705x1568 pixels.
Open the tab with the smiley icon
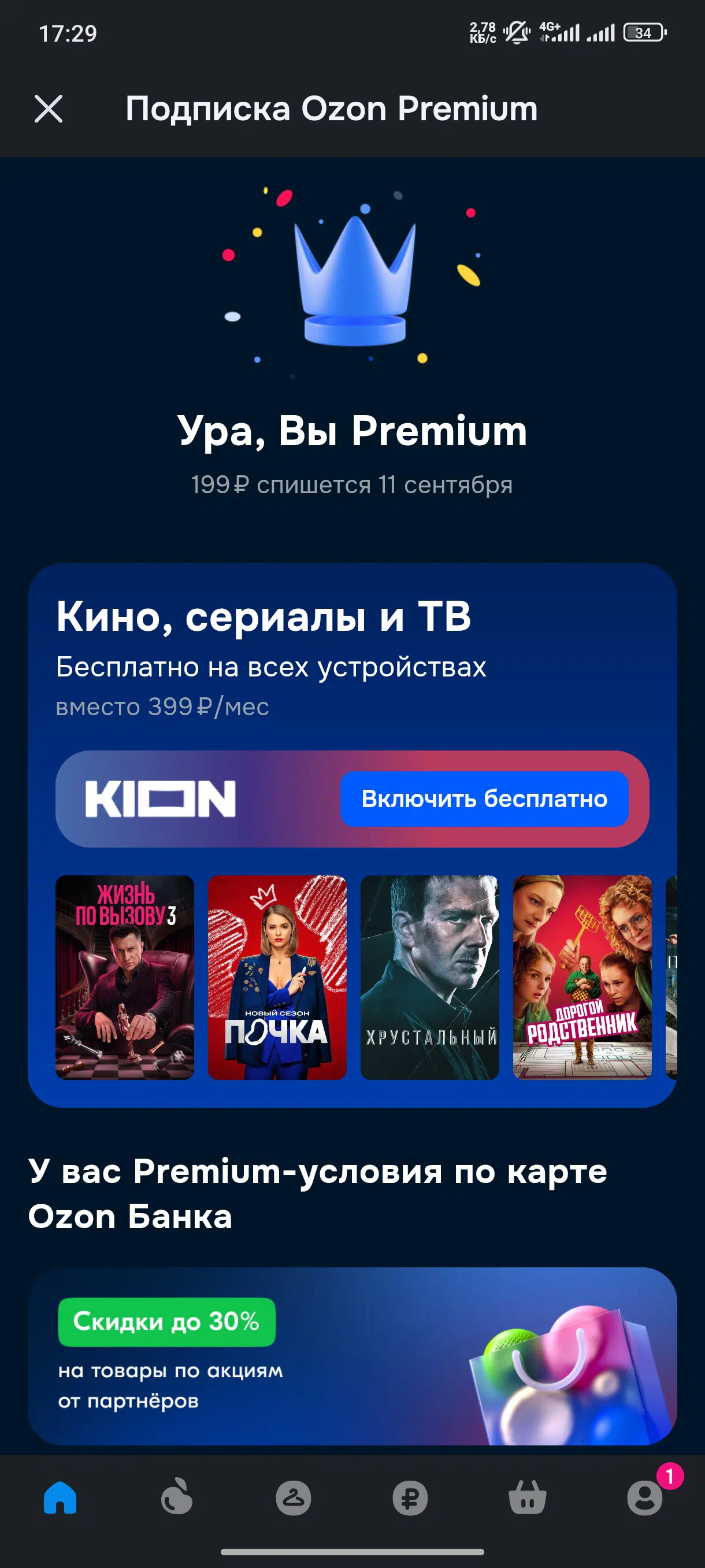point(294,1498)
